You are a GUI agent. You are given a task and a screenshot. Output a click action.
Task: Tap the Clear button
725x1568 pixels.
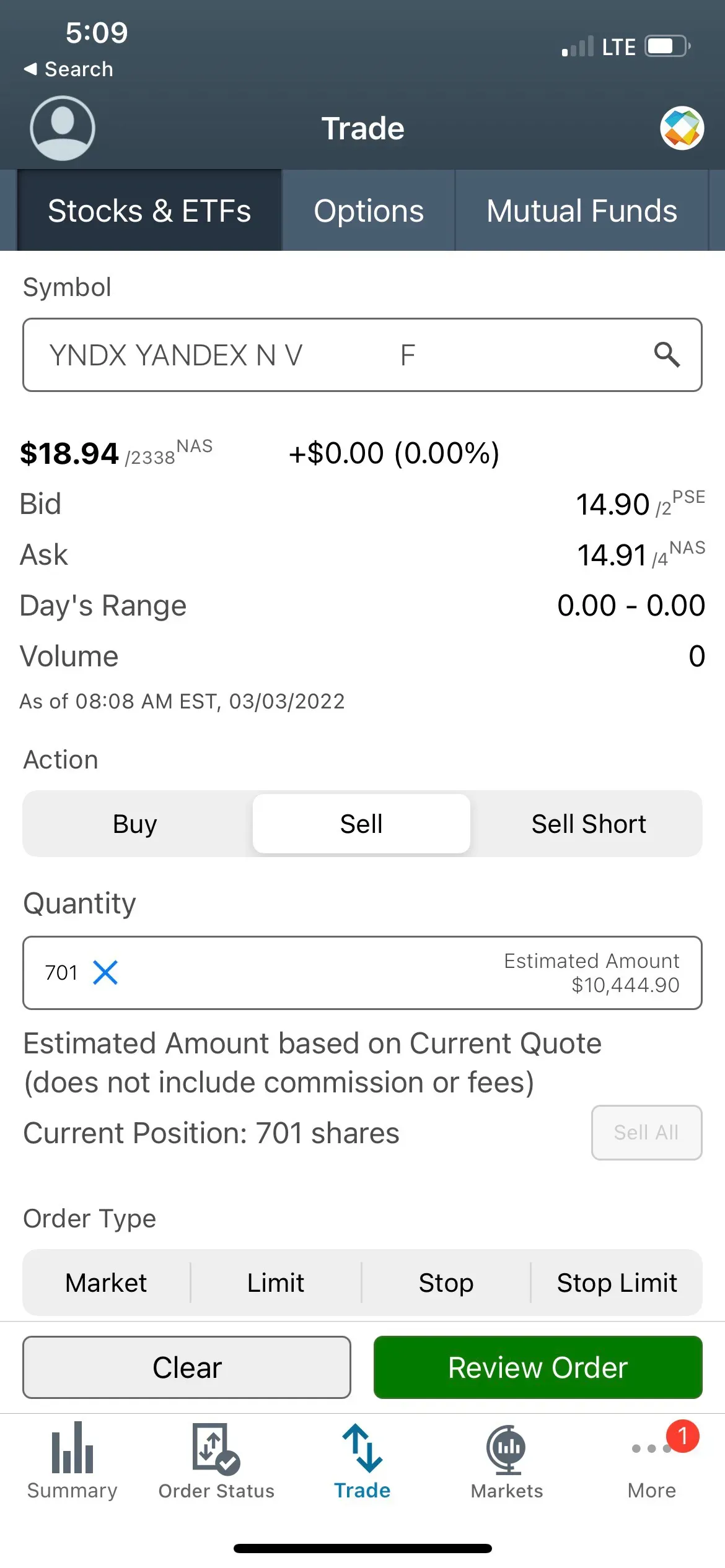click(x=187, y=1367)
